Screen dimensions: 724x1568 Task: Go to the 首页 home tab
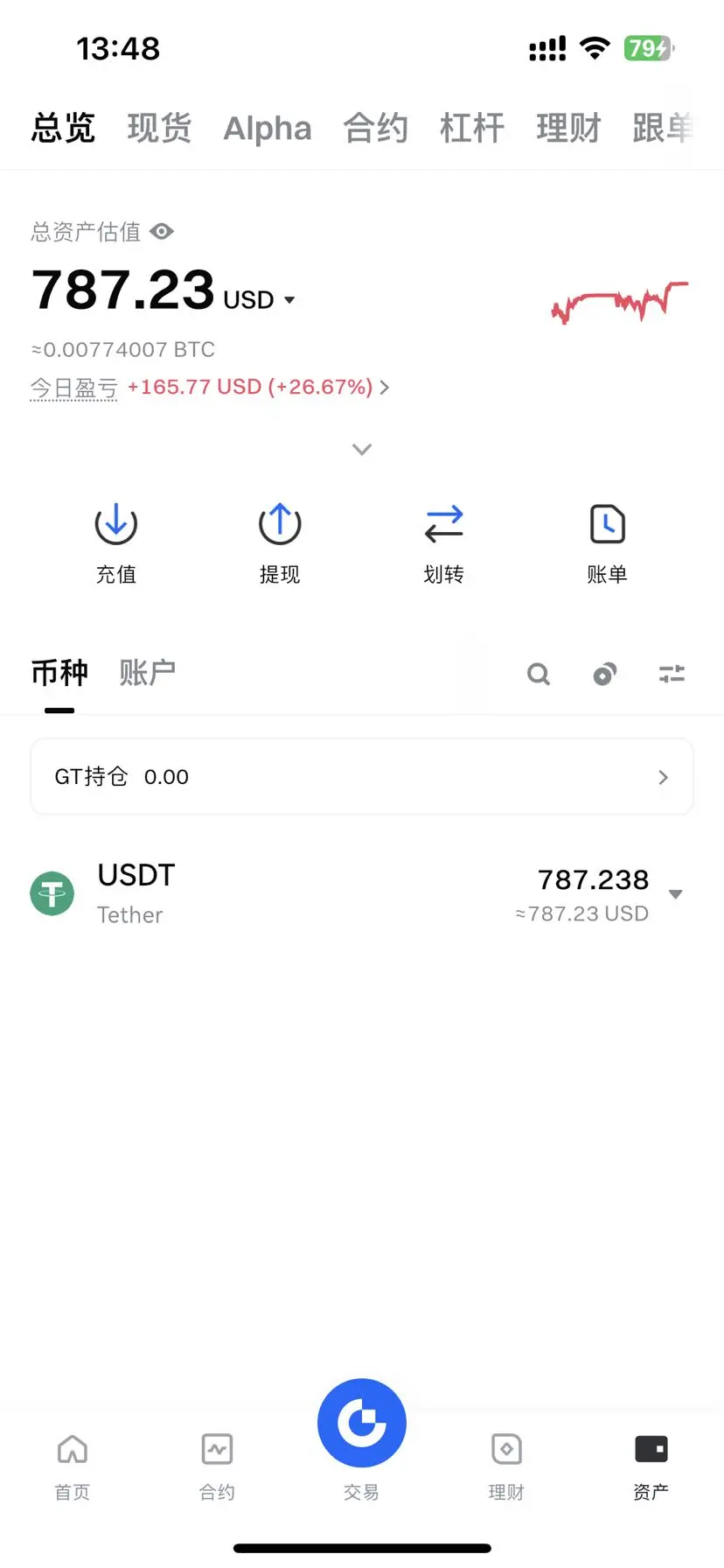pyautogui.click(x=73, y=1463)
